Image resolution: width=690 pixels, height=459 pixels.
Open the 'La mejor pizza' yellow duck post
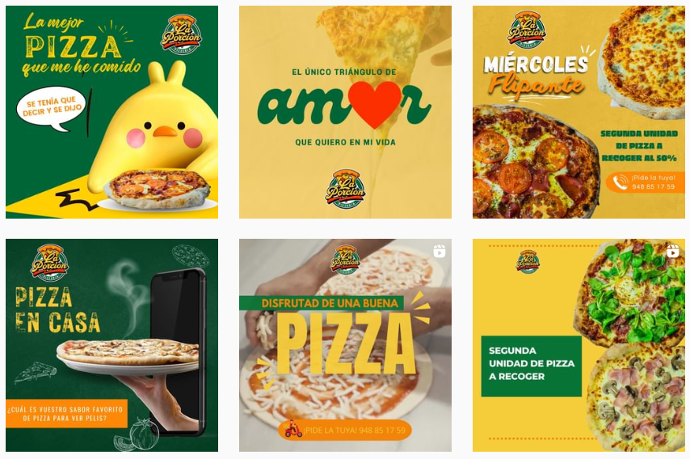point(112,112)
